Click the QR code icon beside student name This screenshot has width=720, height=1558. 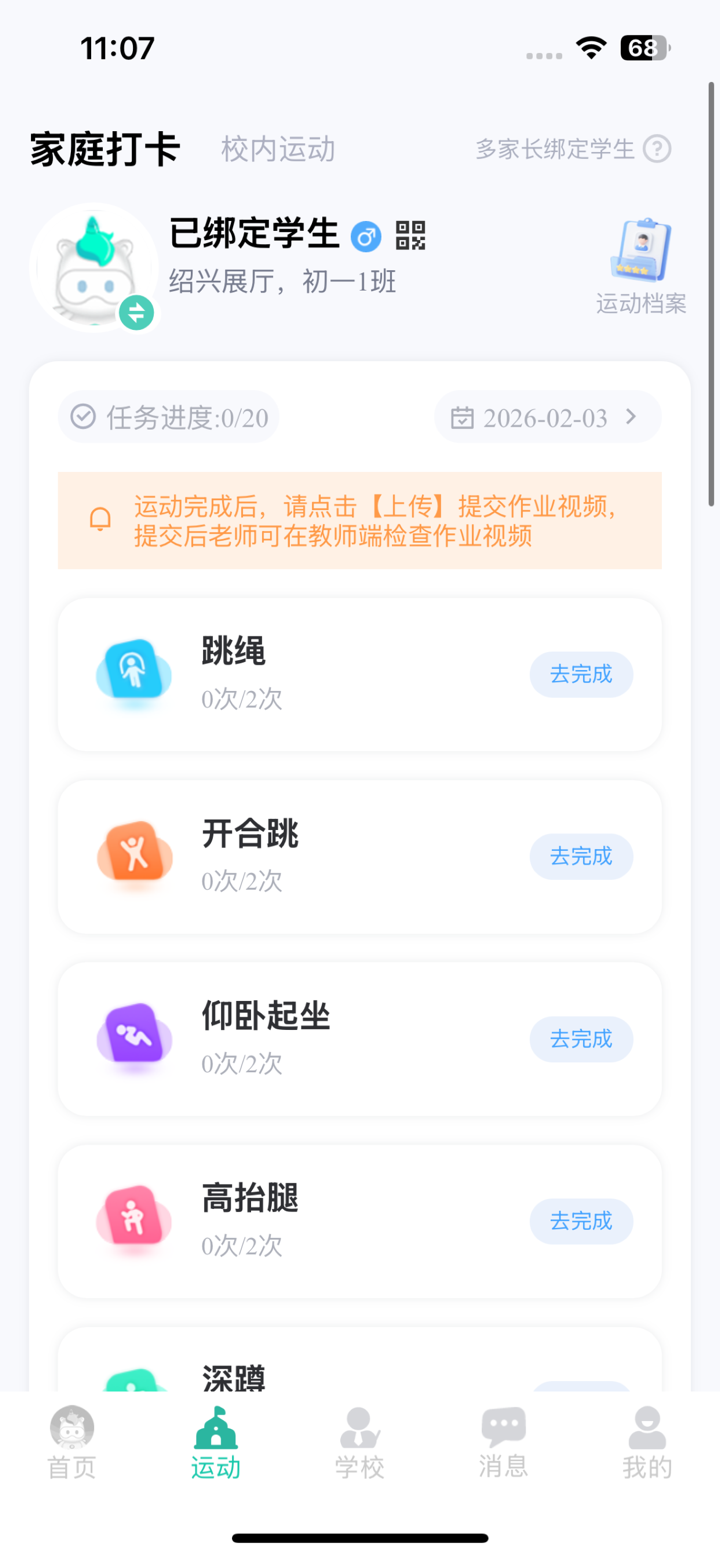(x=413, y=237)
